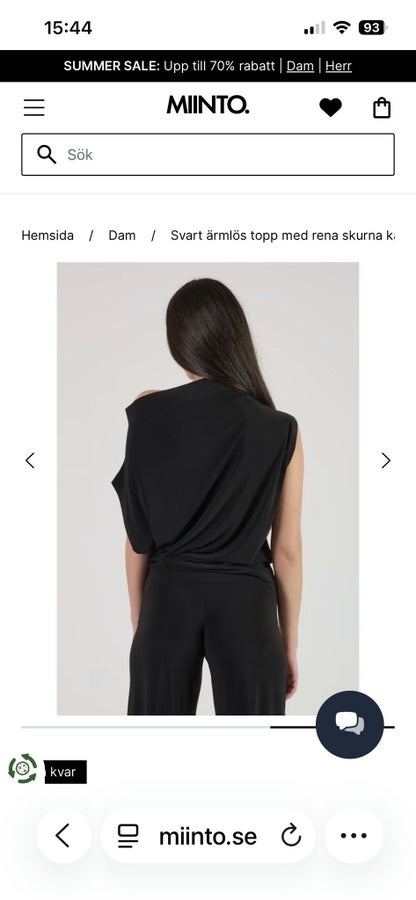Go back in the browser
Image resolution: width=416 pixels, height=900 pixels.
(x=63, y=836)
